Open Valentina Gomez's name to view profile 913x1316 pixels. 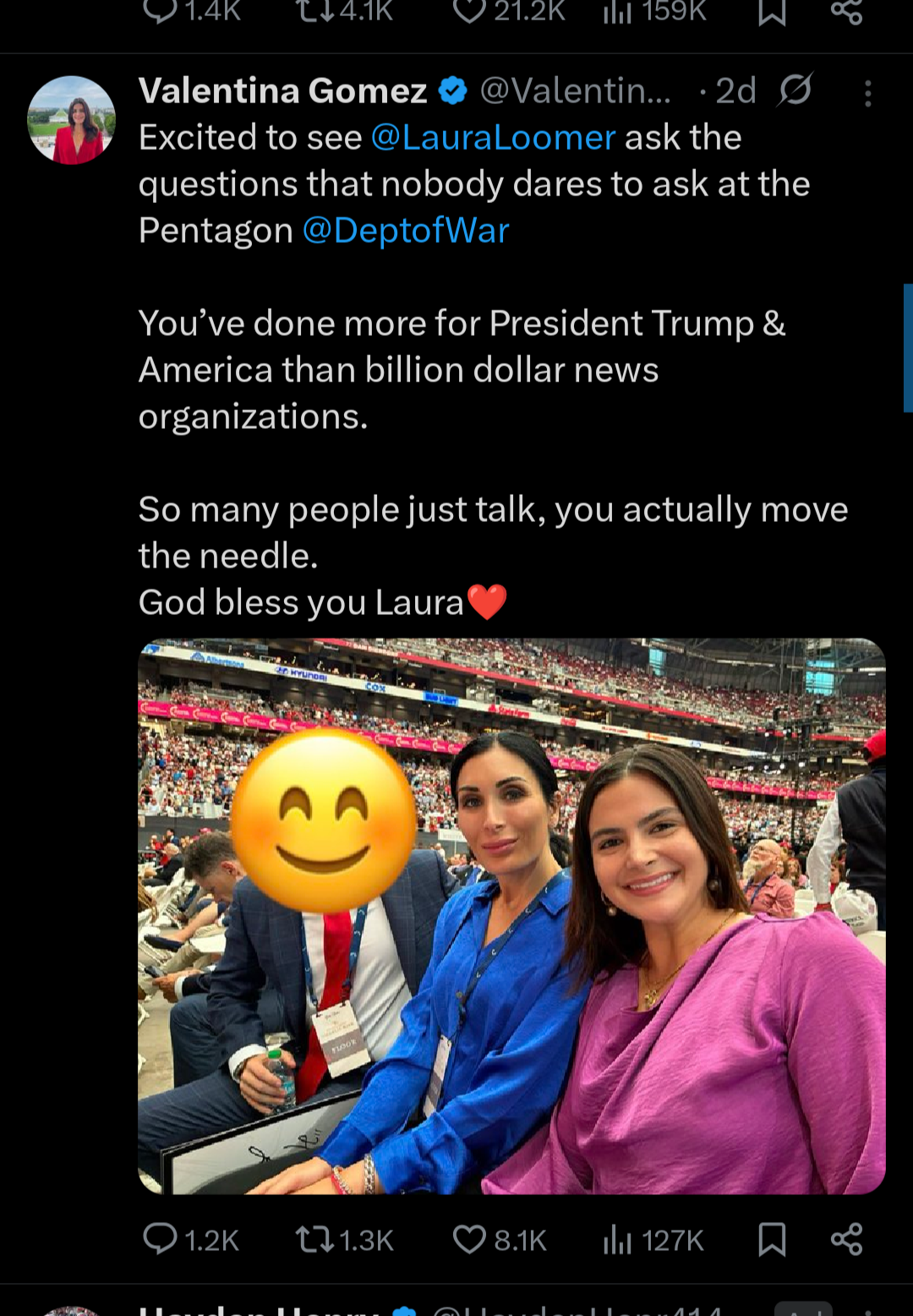[282, 91]
